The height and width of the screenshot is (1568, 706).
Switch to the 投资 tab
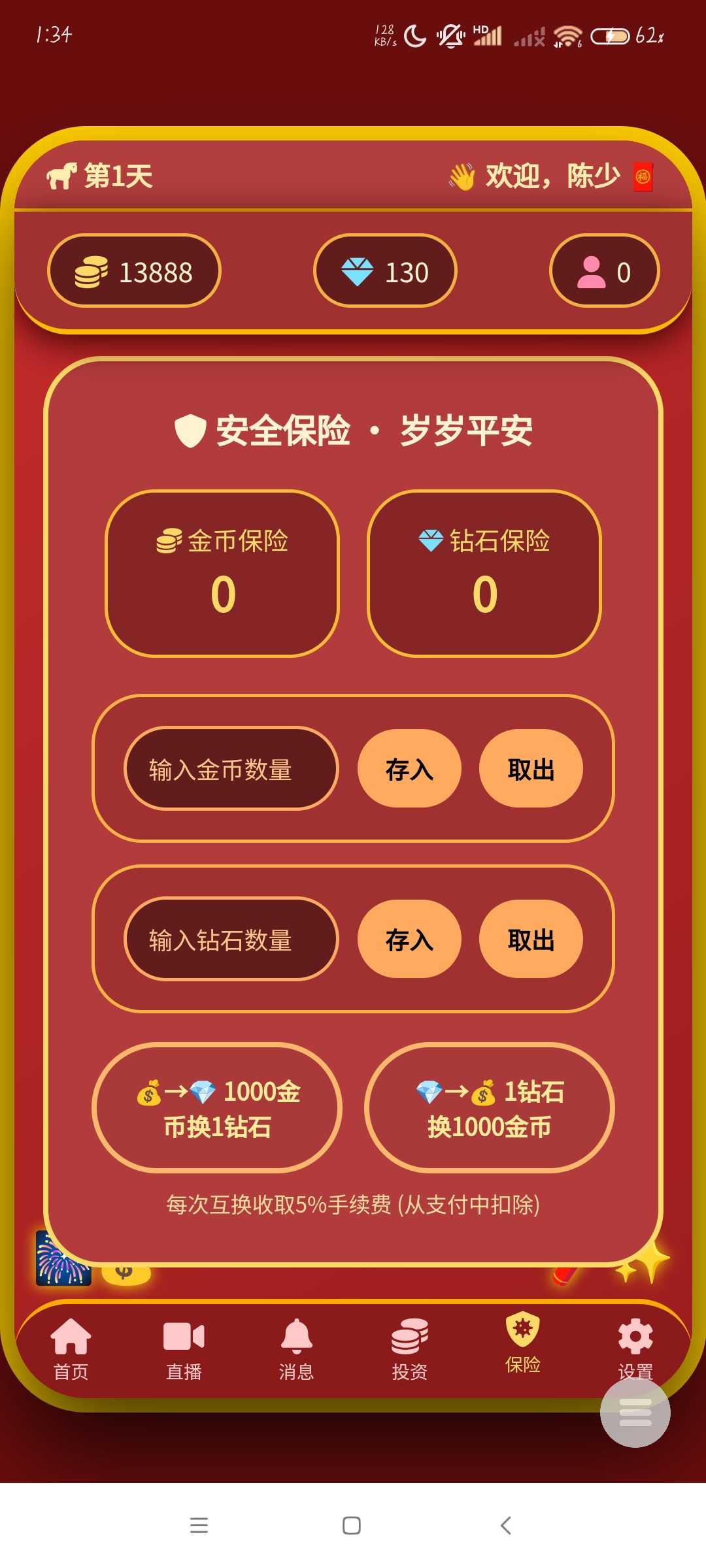click(410, 1348)
